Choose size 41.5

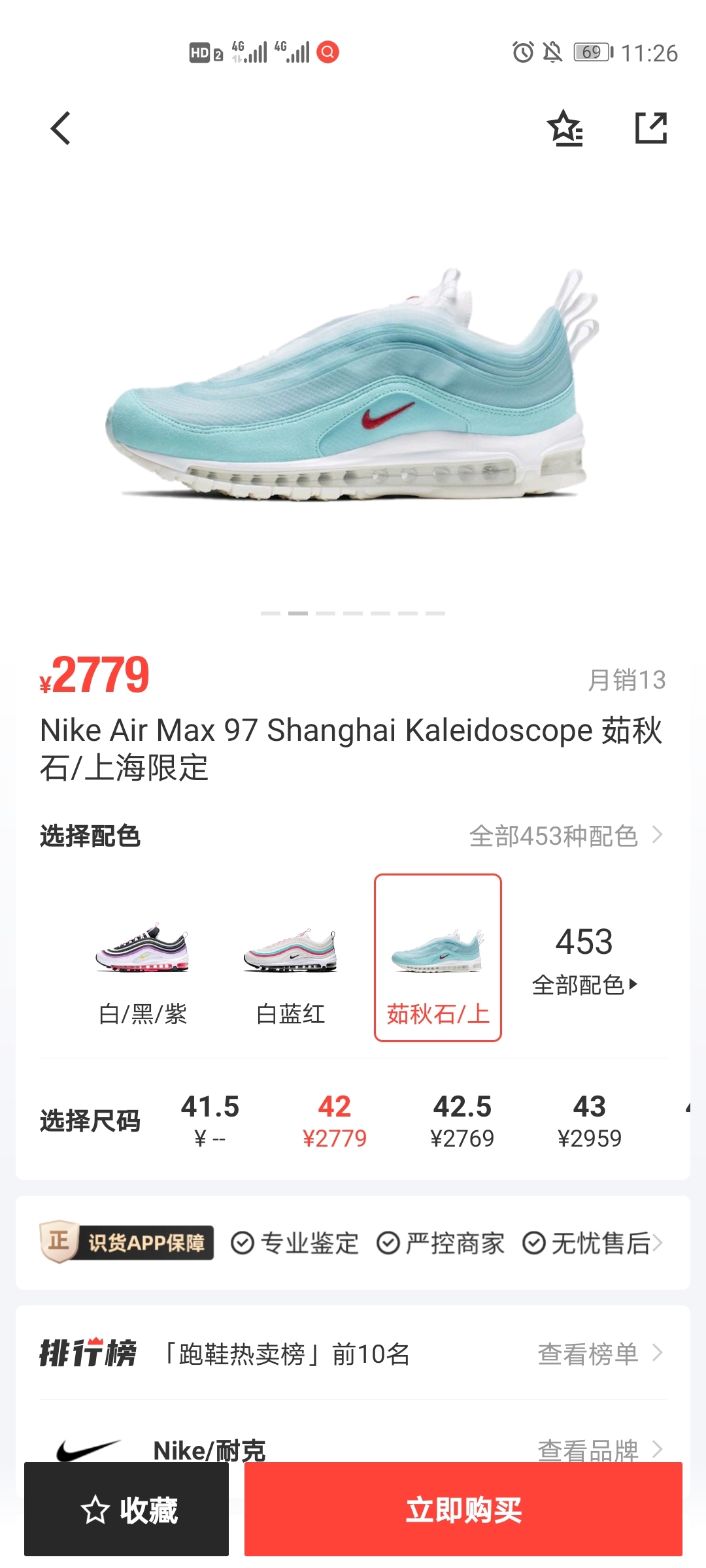coord(210,1121)
